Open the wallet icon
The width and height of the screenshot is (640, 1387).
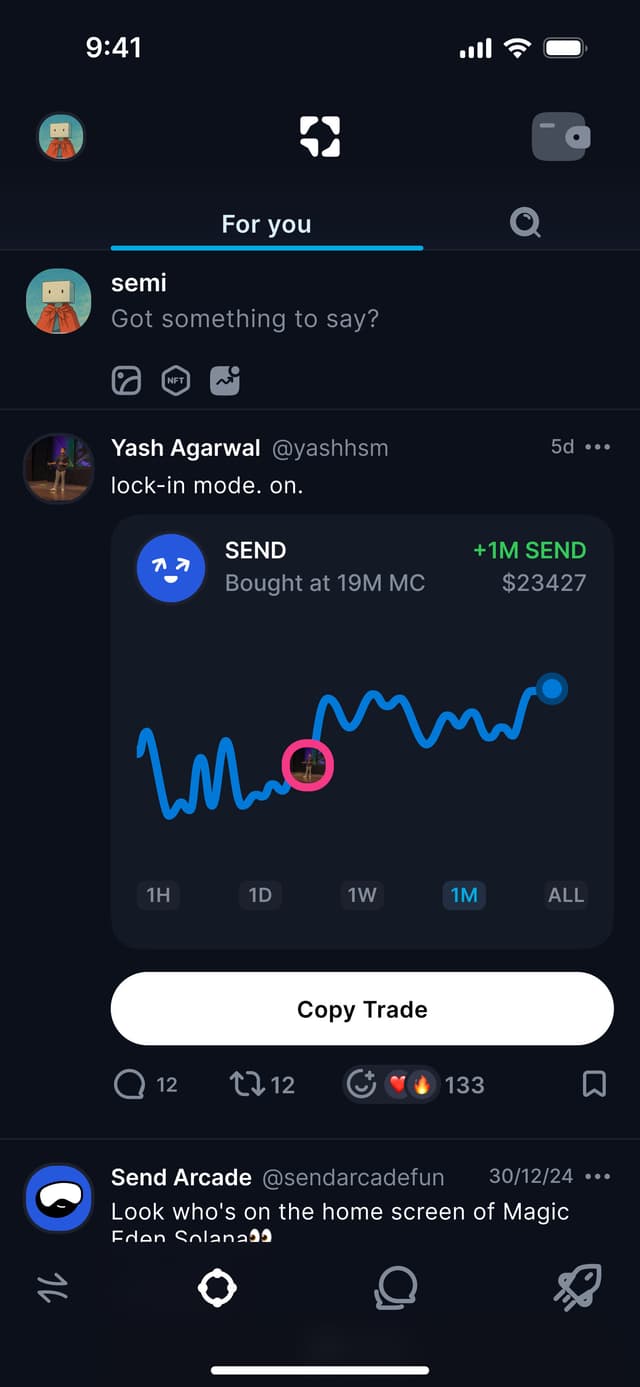pos(561,137)
